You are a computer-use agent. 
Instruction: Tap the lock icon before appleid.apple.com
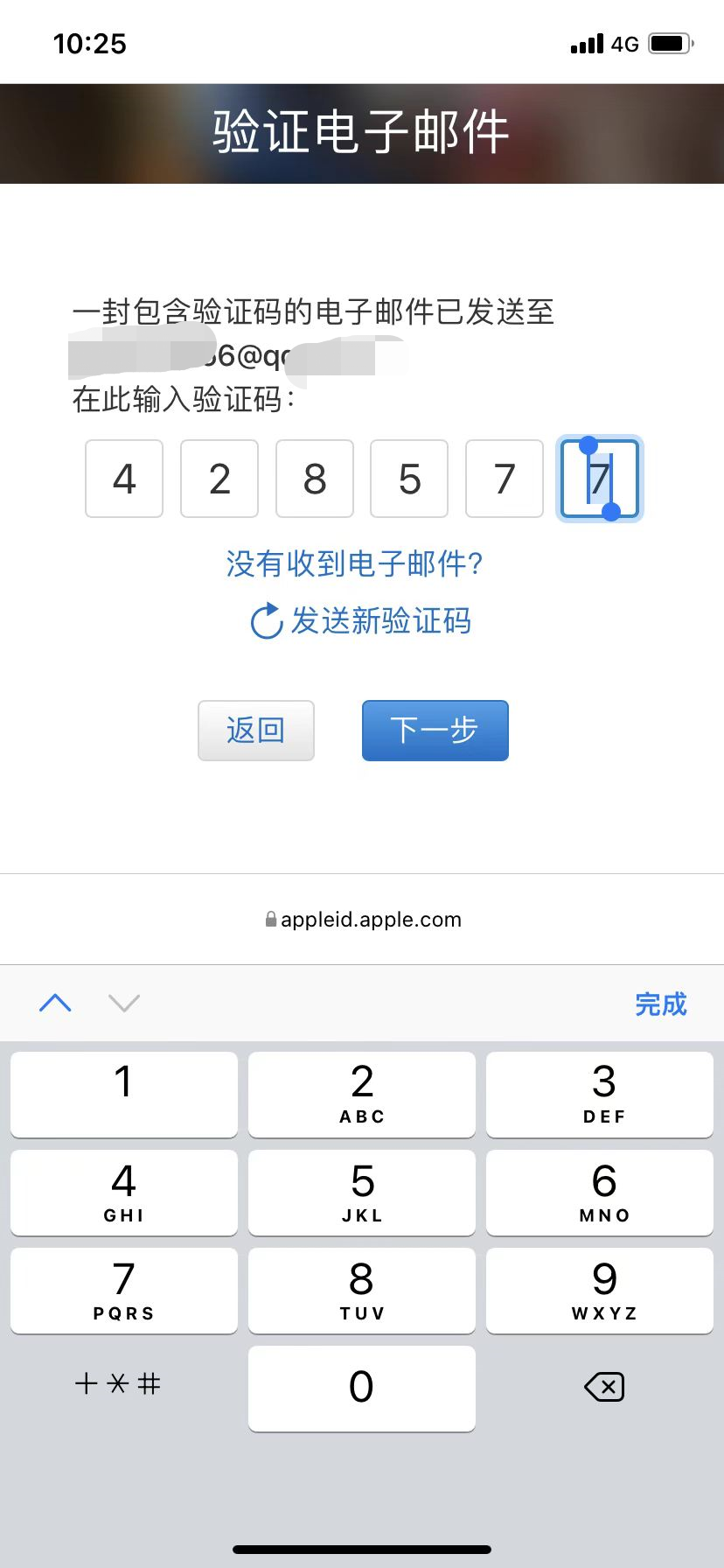(271, 919)
